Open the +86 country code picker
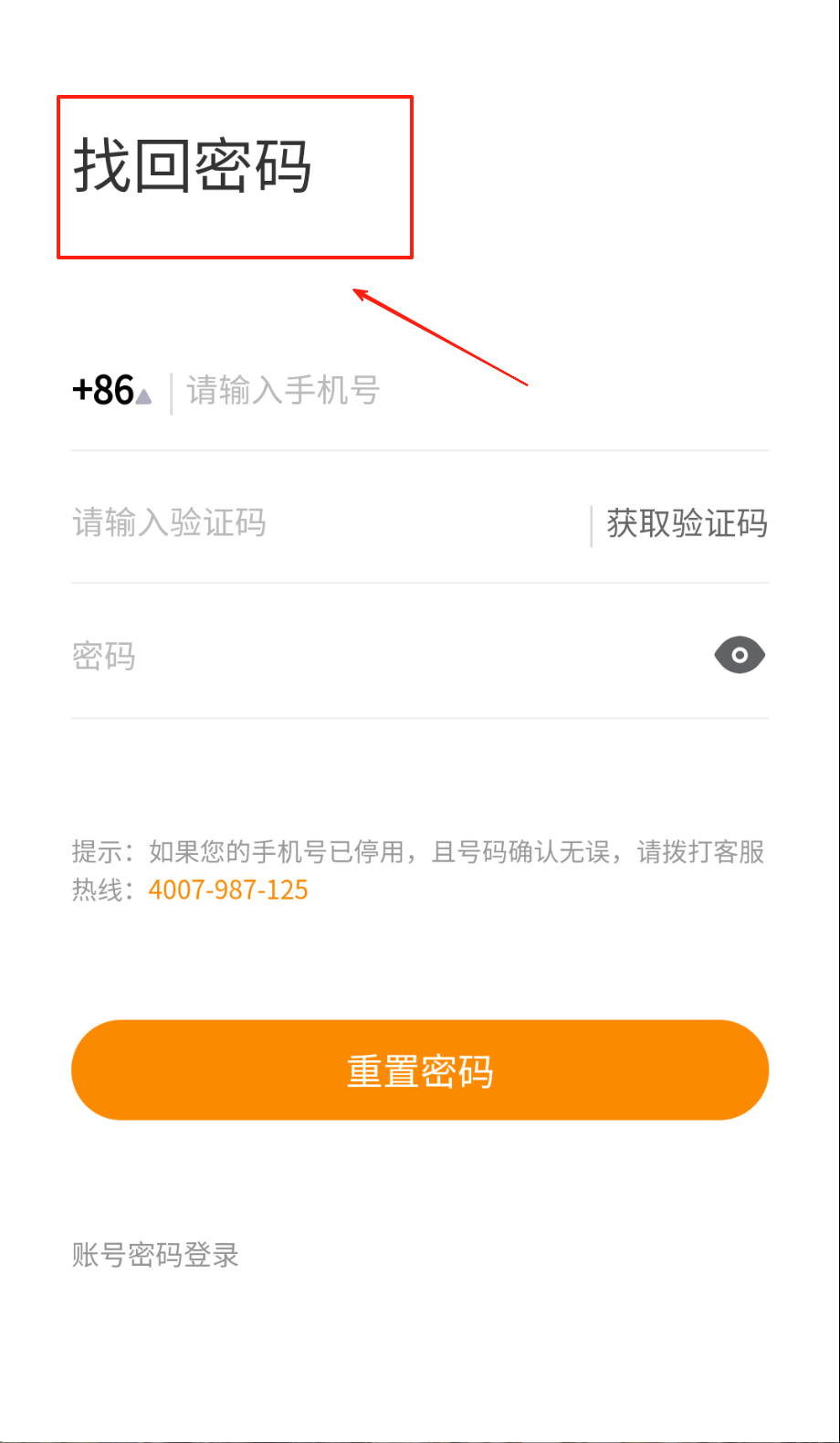Image resolution: width=840 pixels, height=1443 pixels. [111, 391]
